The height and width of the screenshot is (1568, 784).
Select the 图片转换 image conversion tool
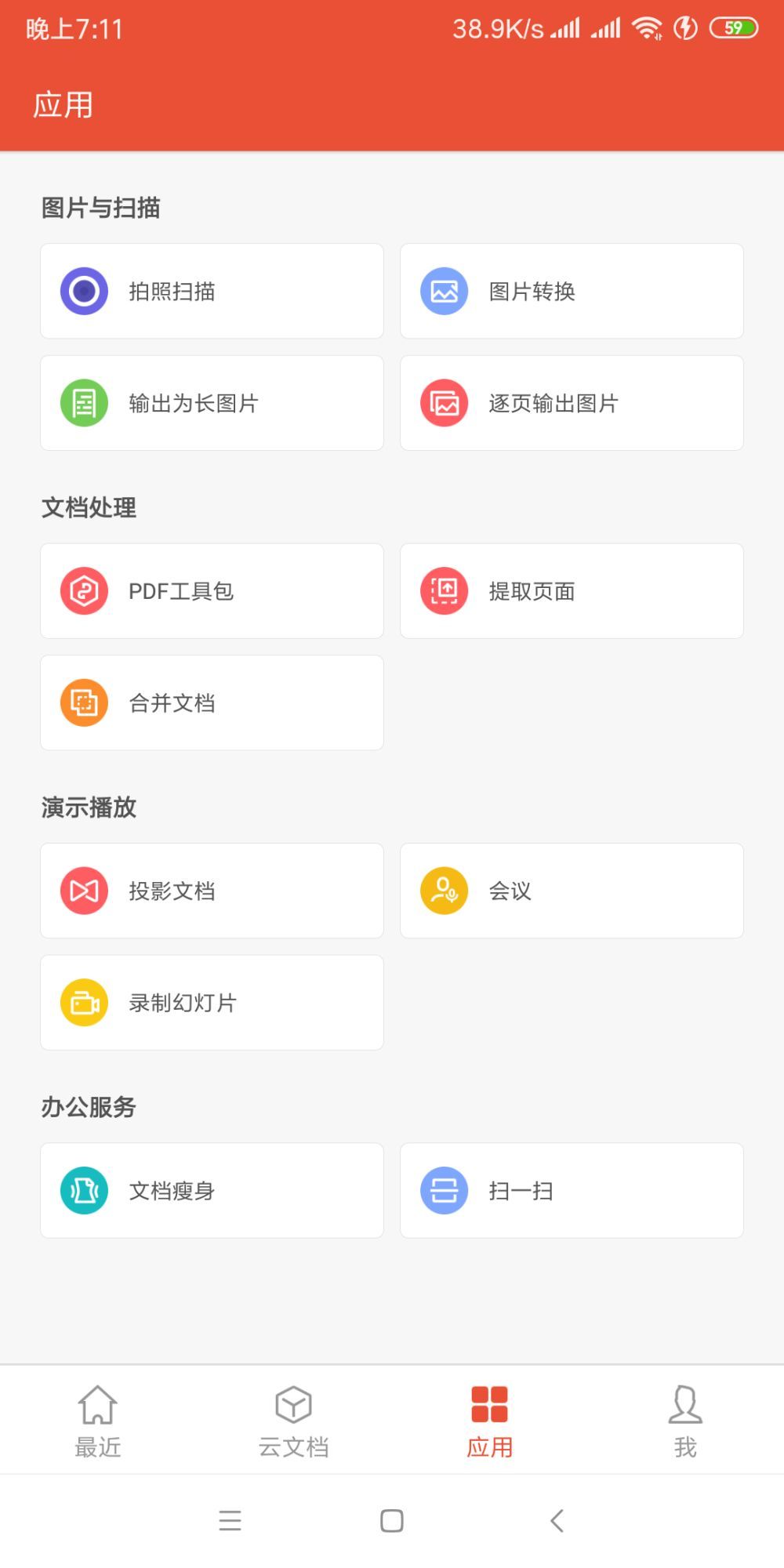point(571,291)
